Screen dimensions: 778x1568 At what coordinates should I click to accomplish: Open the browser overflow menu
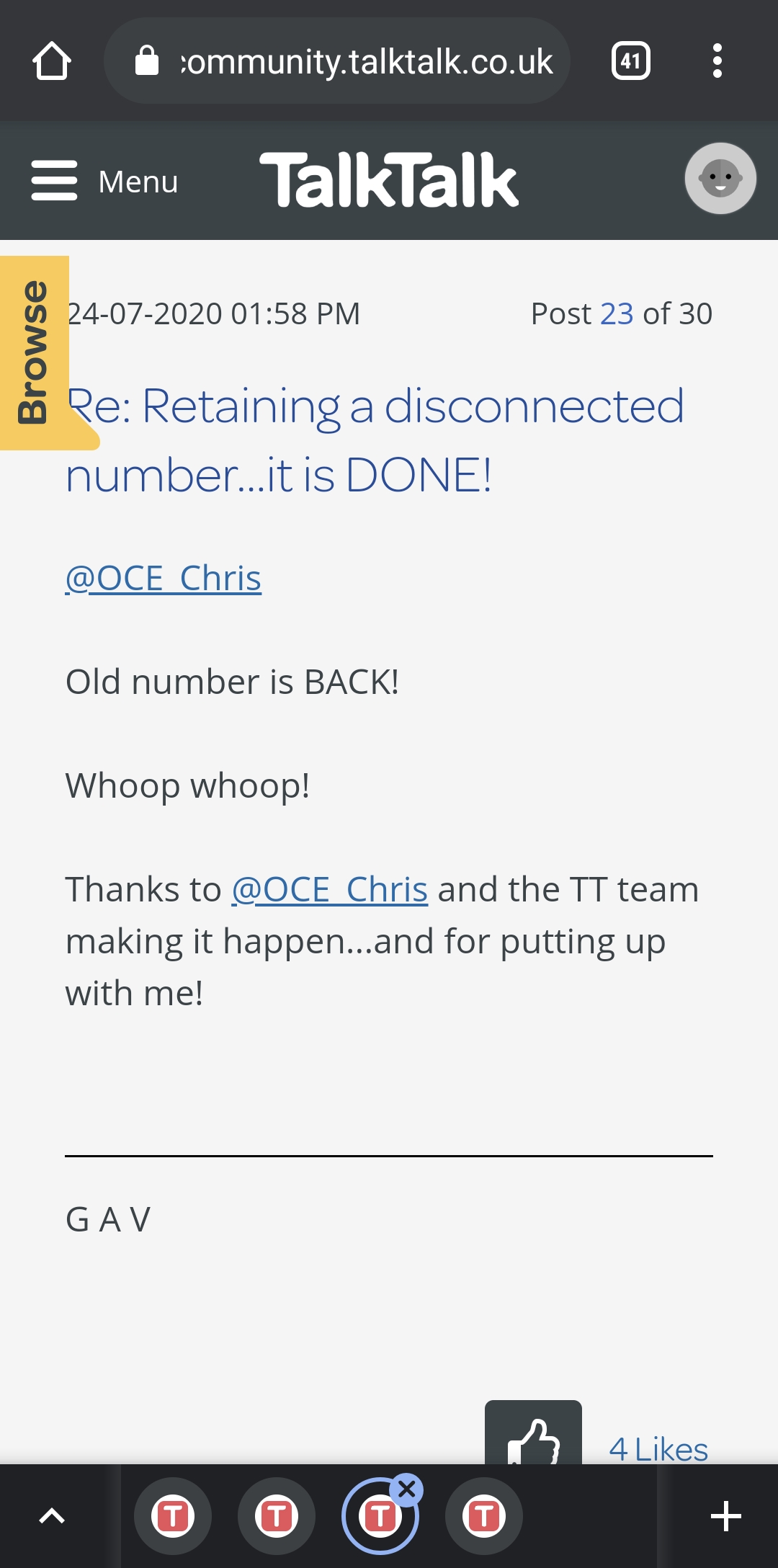point(717,61)
